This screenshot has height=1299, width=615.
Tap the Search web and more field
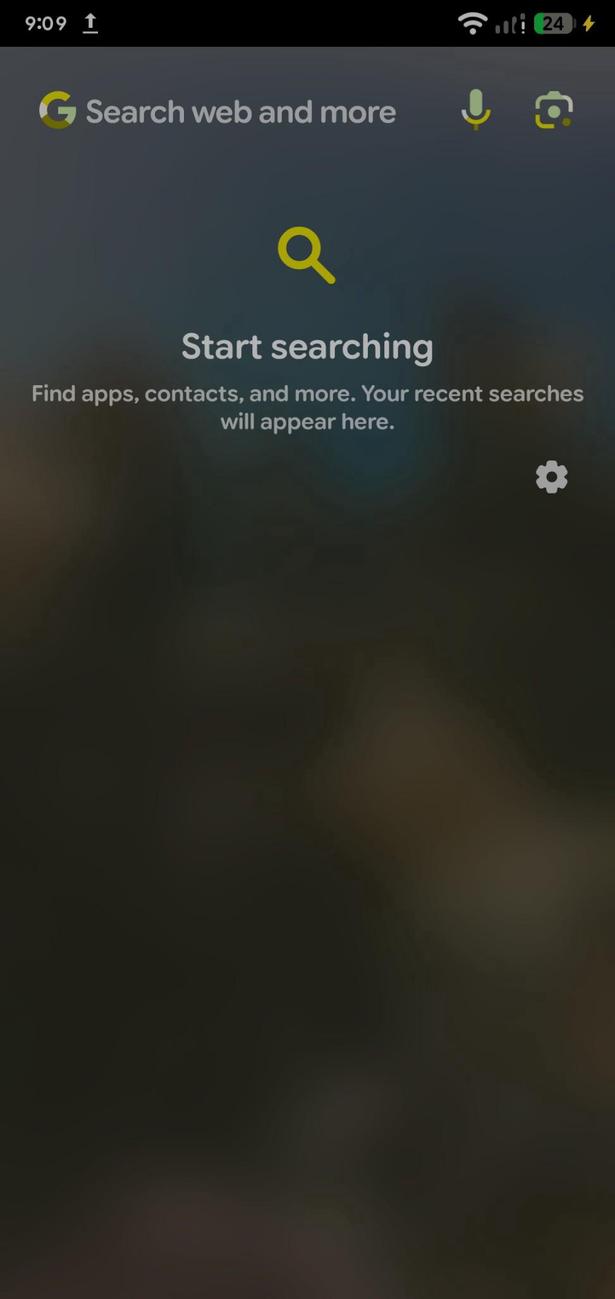pyautogui.click(x=240, y=112)
